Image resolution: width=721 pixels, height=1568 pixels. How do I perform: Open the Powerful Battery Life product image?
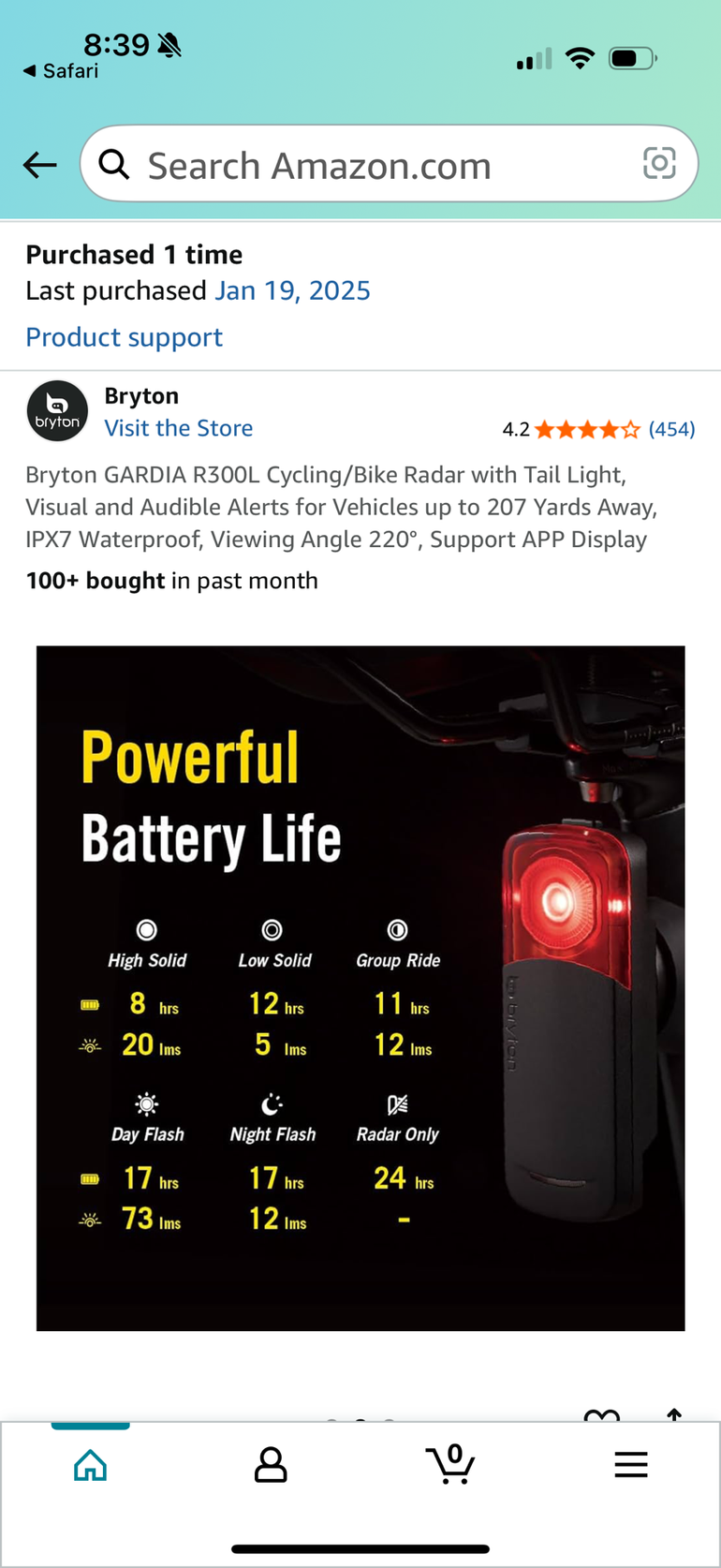pyautogui.click(x=360, y=987)
